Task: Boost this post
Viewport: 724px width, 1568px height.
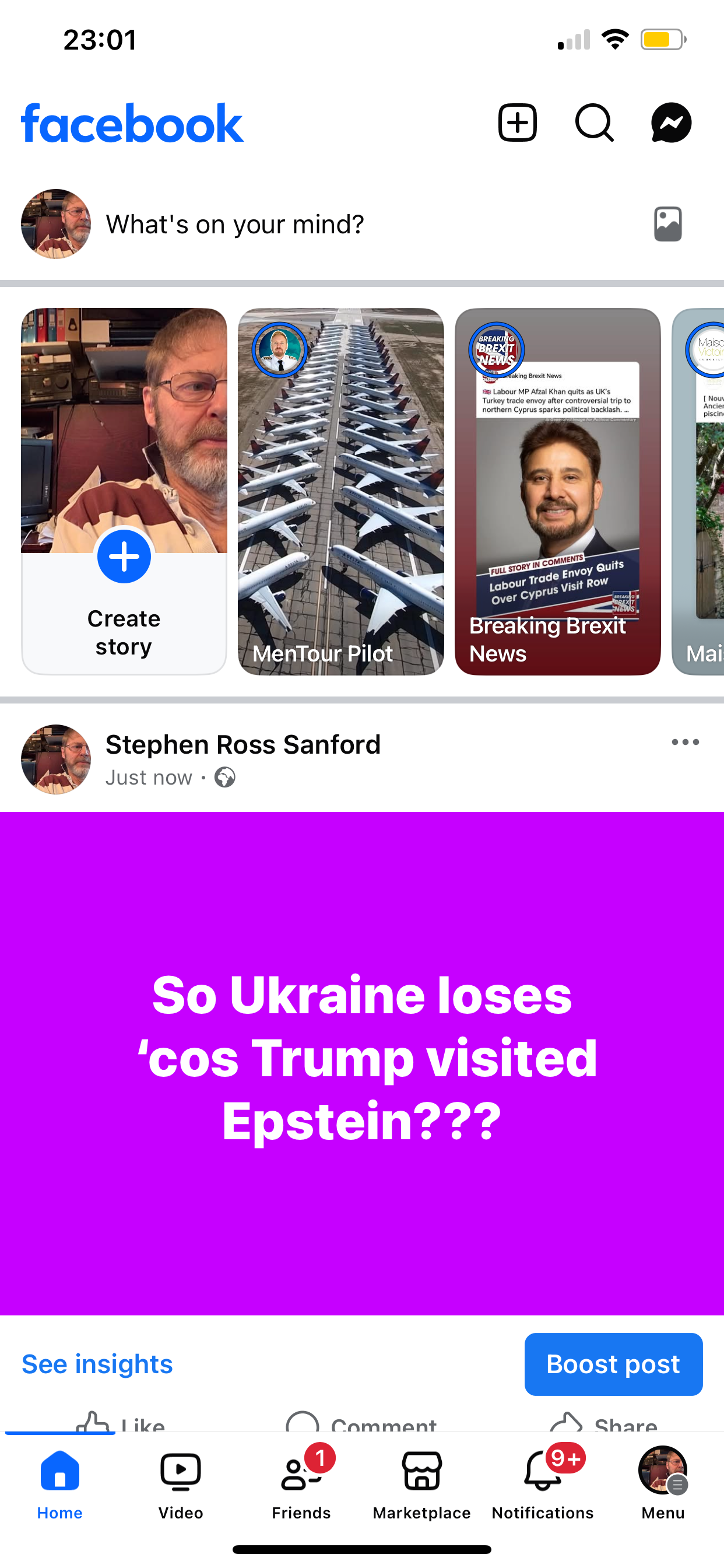Action: coord(613,1364)
